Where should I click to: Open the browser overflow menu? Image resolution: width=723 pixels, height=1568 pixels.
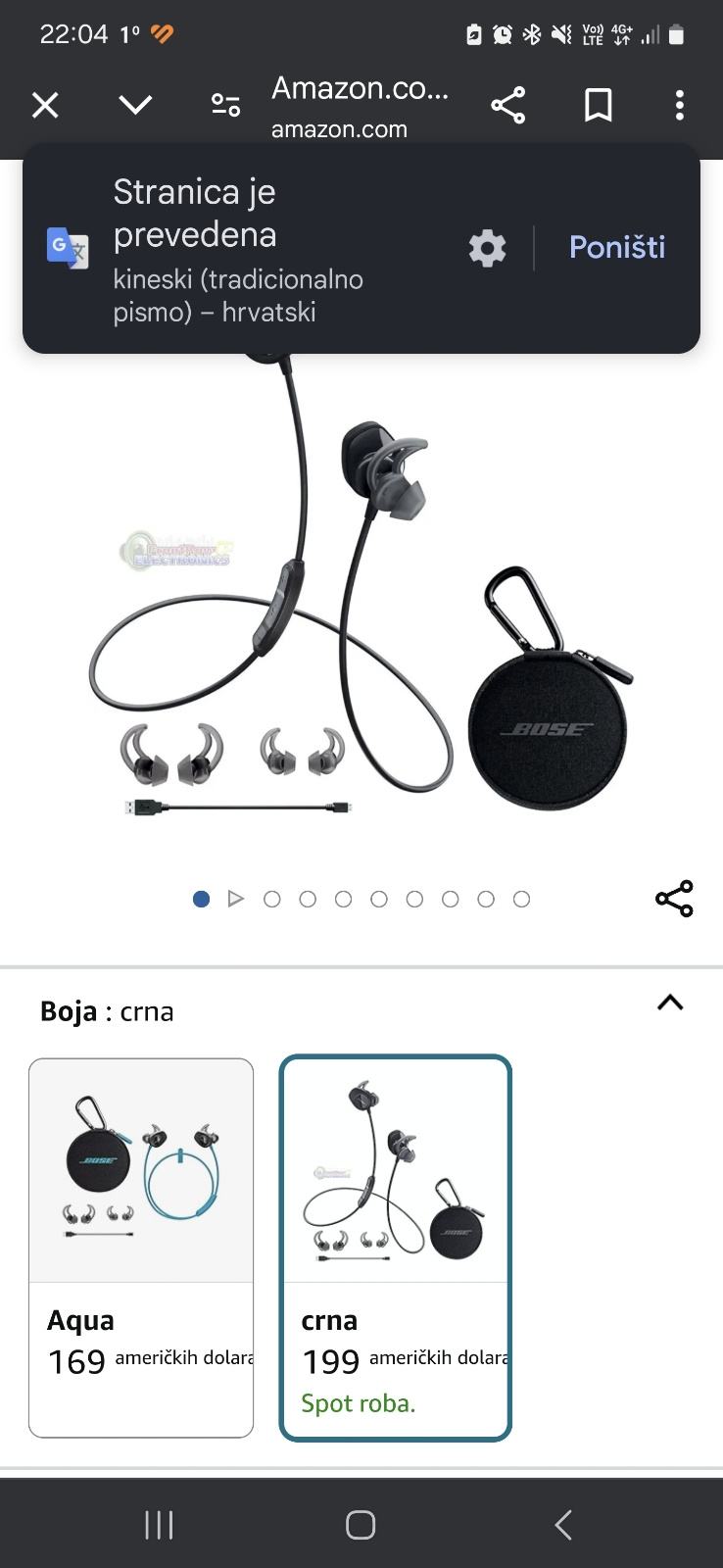tap(679, 105)
